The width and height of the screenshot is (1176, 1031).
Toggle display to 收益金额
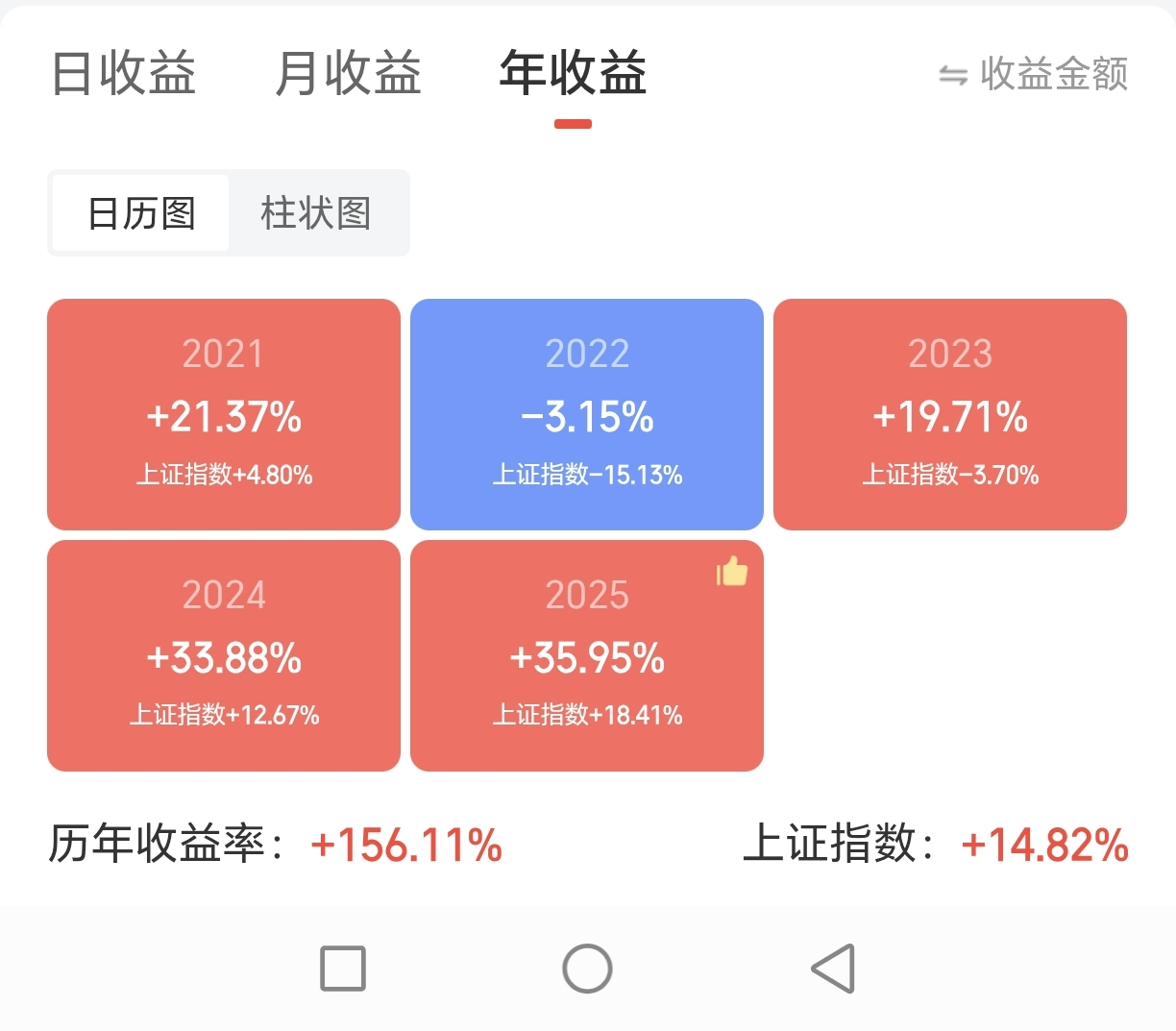[1033, 74]
